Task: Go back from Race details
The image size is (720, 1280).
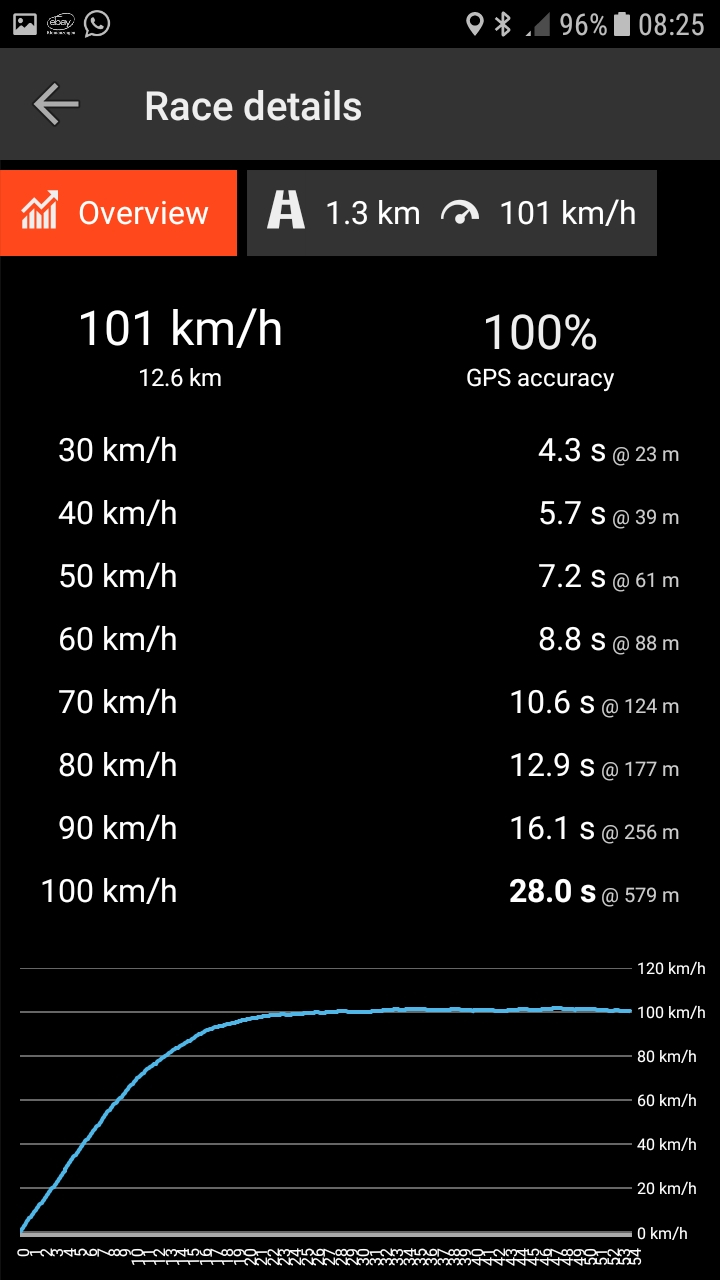Action: click(56, 105)
